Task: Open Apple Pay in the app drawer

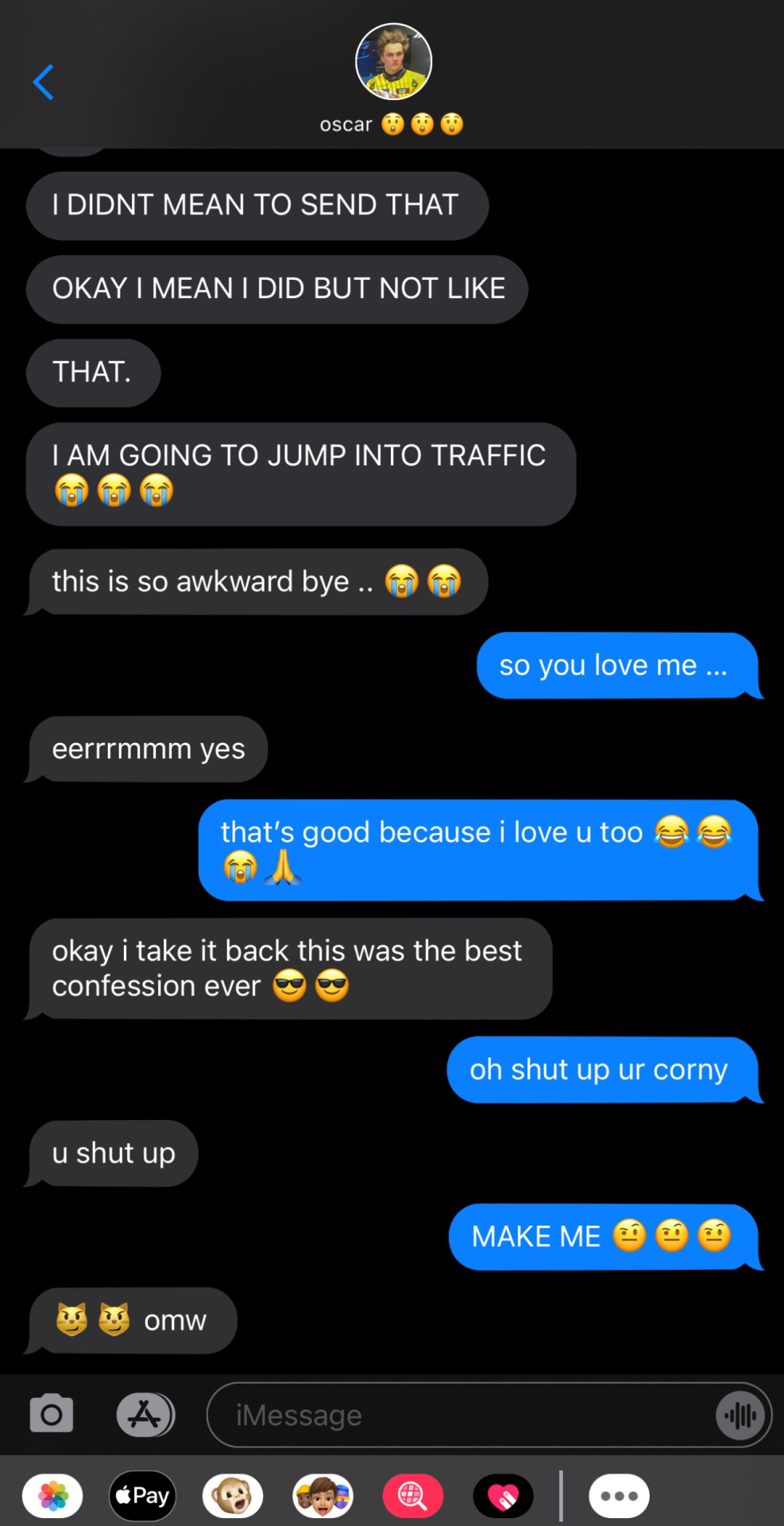Action: click(143, 1496)
